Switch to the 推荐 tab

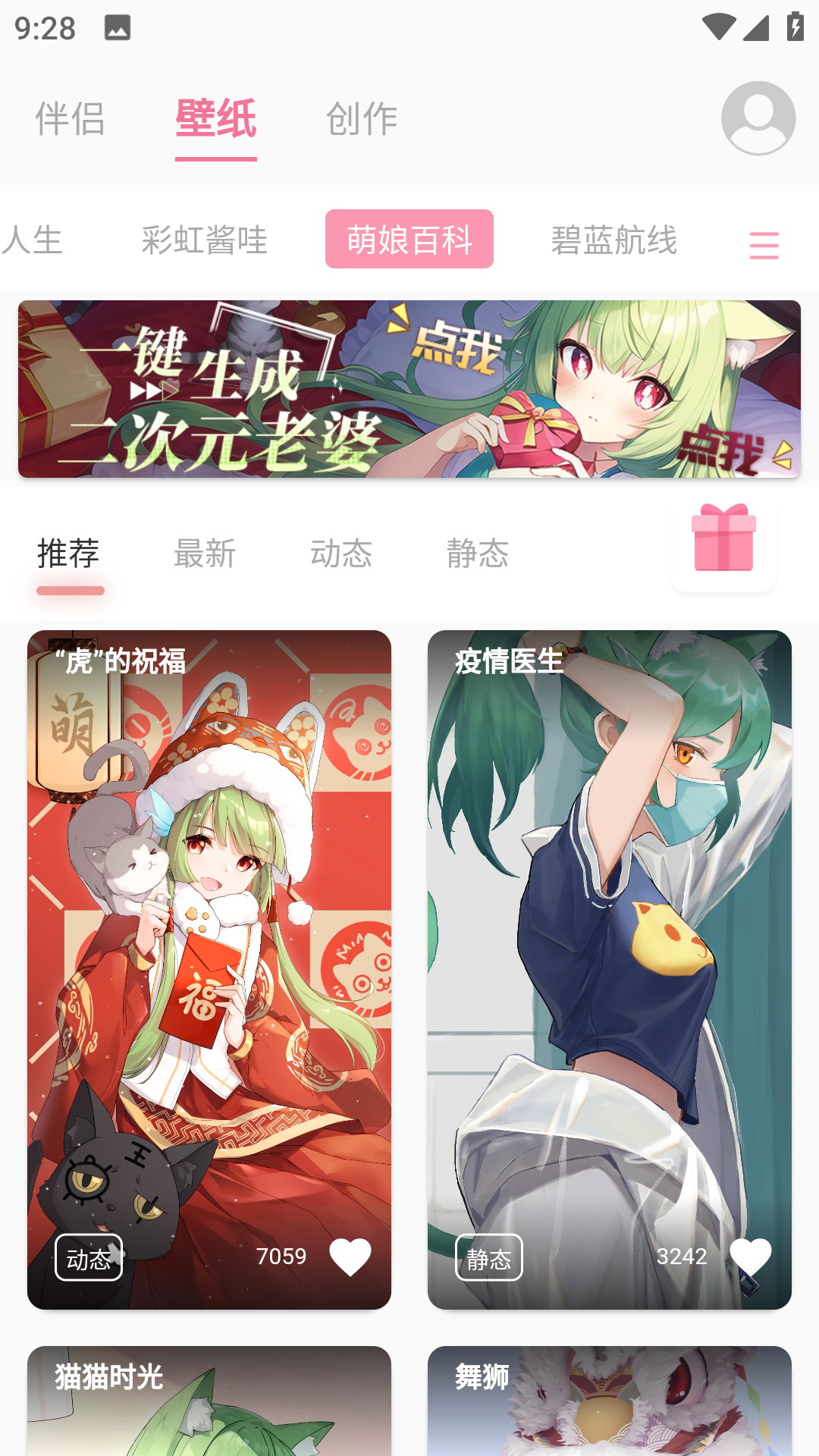[69, 554]
